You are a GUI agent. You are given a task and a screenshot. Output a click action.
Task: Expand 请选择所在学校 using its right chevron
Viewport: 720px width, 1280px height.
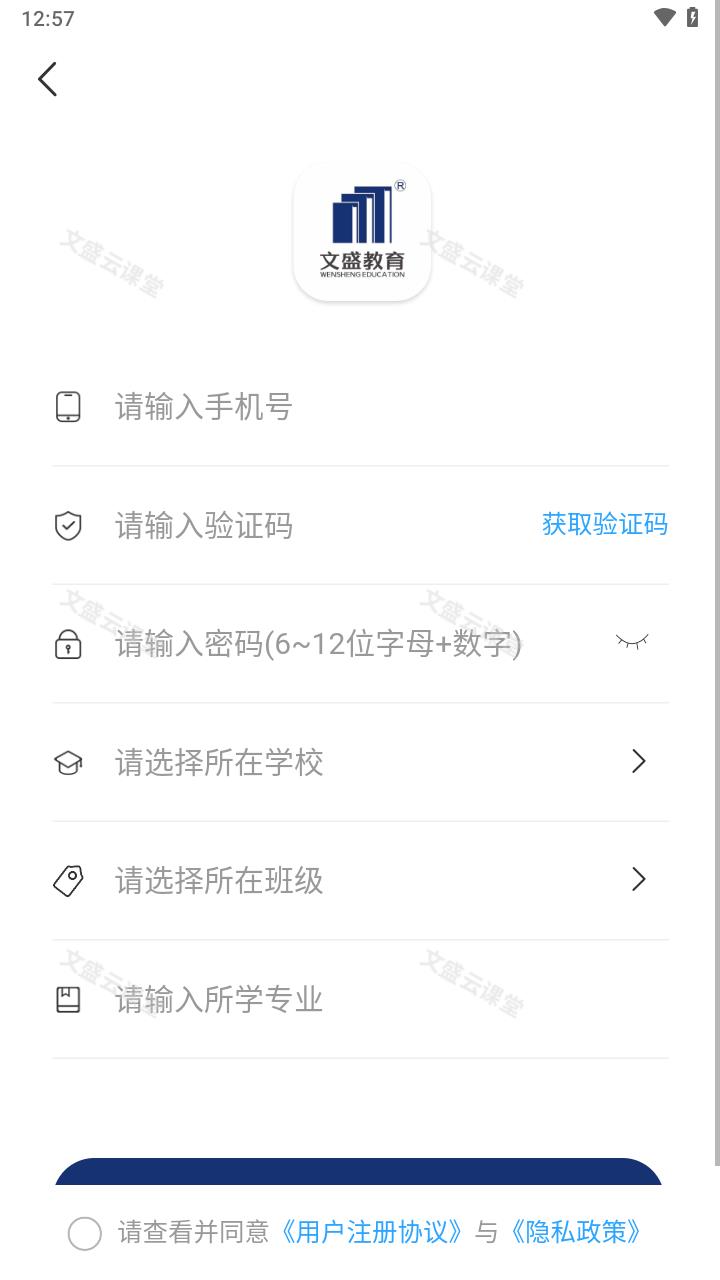(x=638, y=761)
